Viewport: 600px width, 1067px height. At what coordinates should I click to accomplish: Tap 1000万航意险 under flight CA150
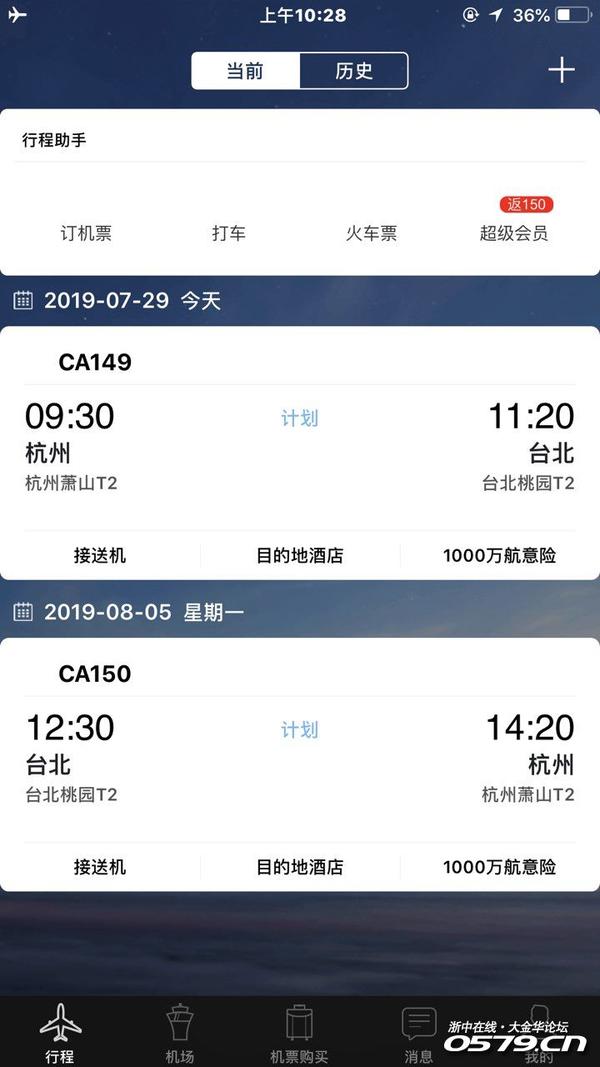coord(499,867)
